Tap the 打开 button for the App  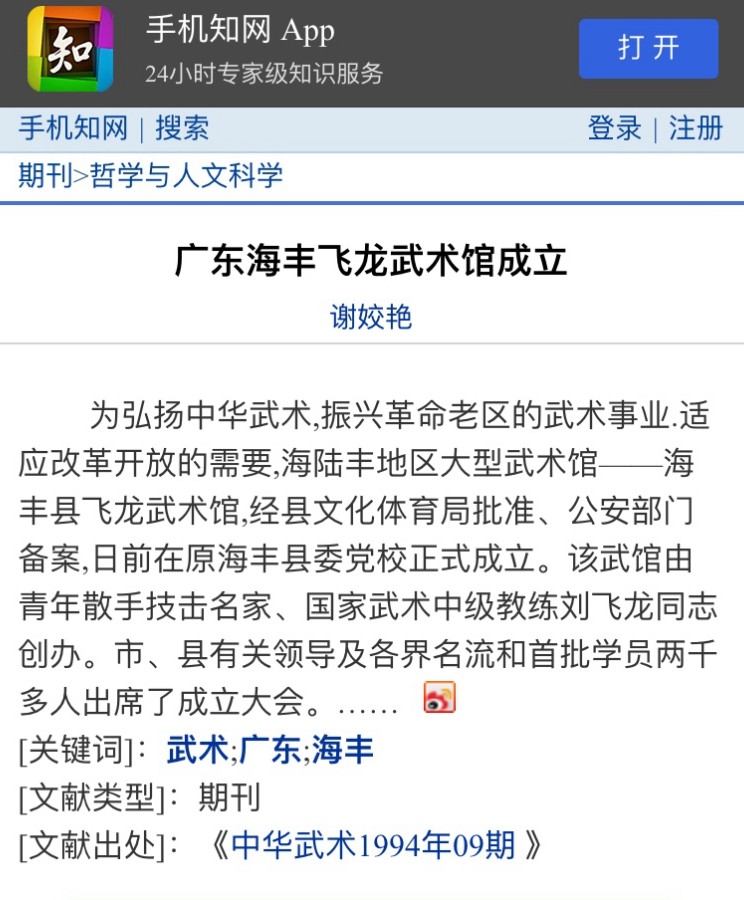(x=648, y=48)
